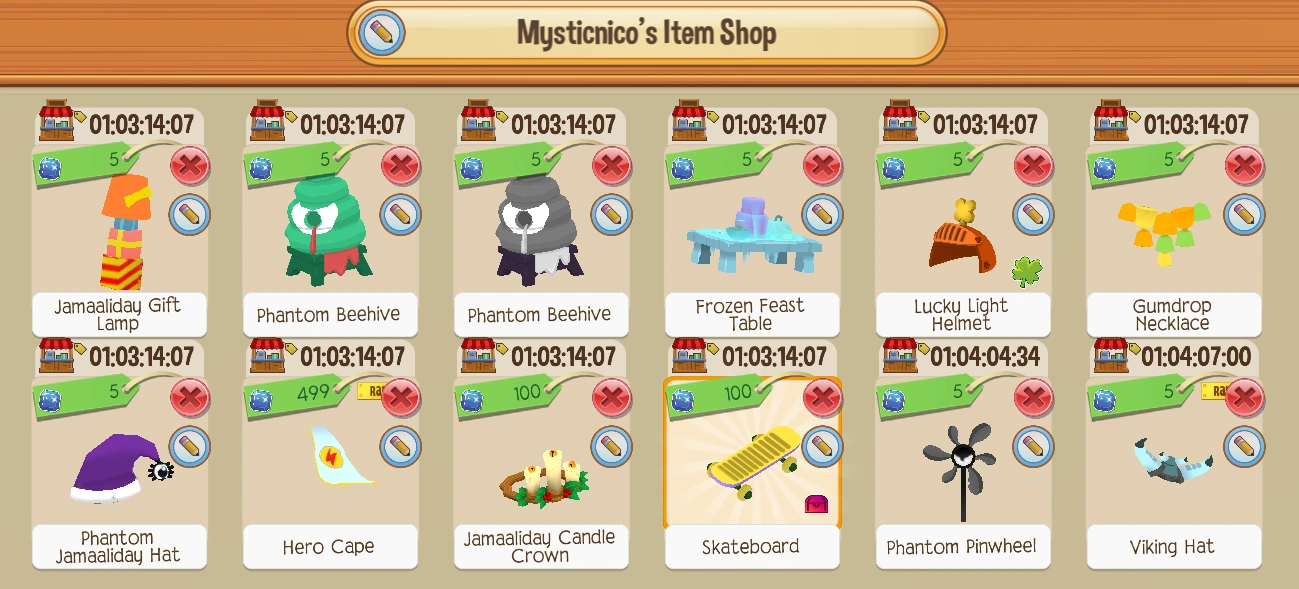Remove Skateboard from the shop
Image resolution: width=1299 pixels, height=589 pixels.
(822, 398)
